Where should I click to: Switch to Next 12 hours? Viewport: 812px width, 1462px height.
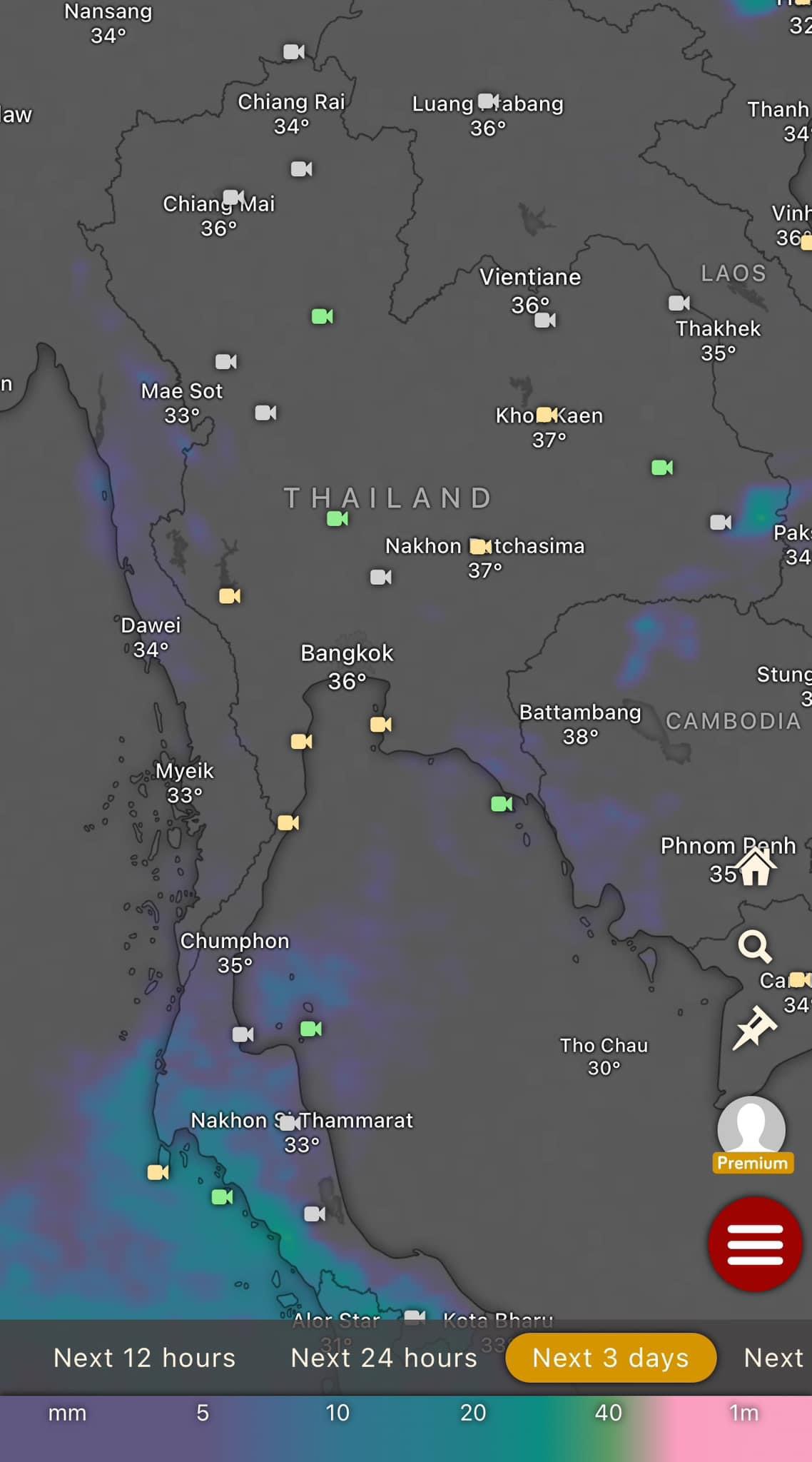click(x=144, y=1358)
